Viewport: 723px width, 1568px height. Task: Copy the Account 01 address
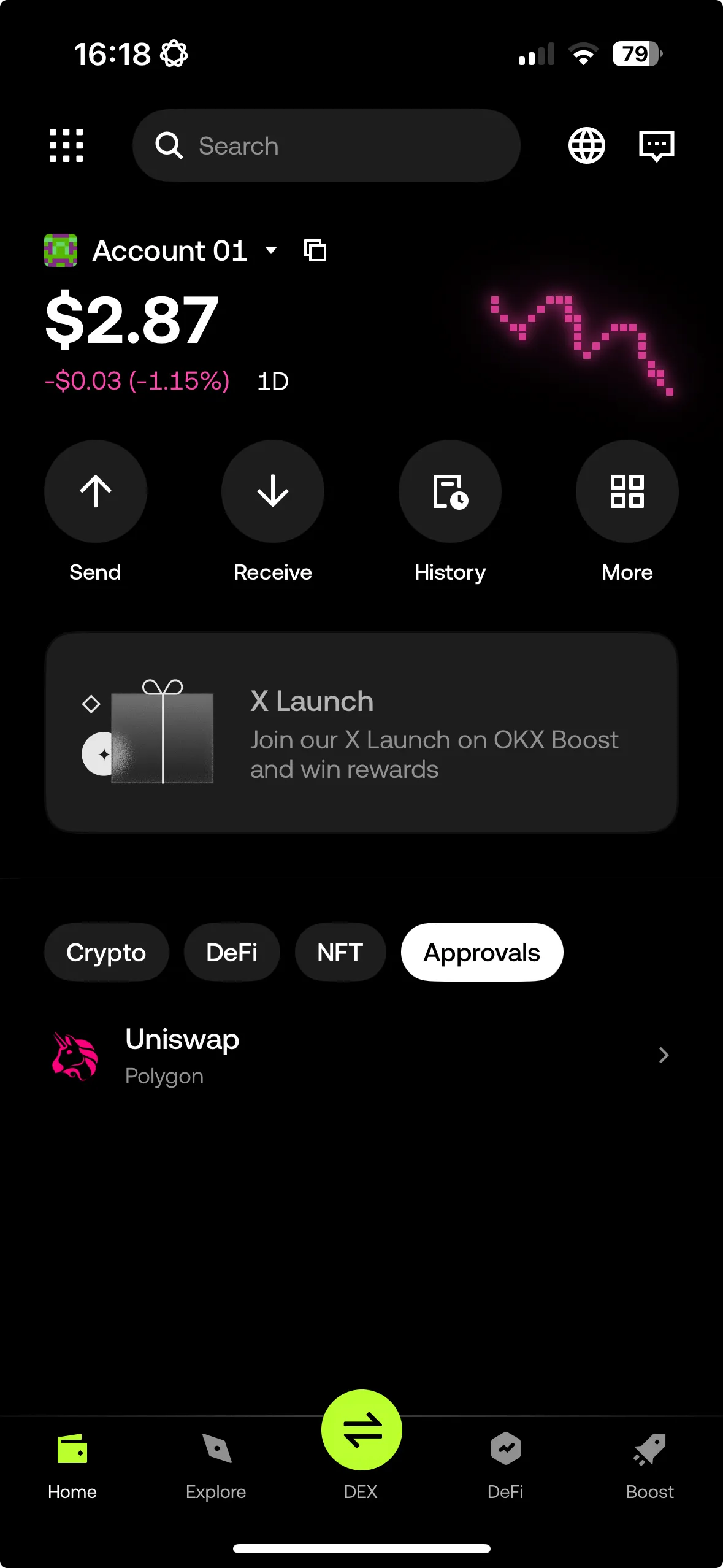click(315, 250)
